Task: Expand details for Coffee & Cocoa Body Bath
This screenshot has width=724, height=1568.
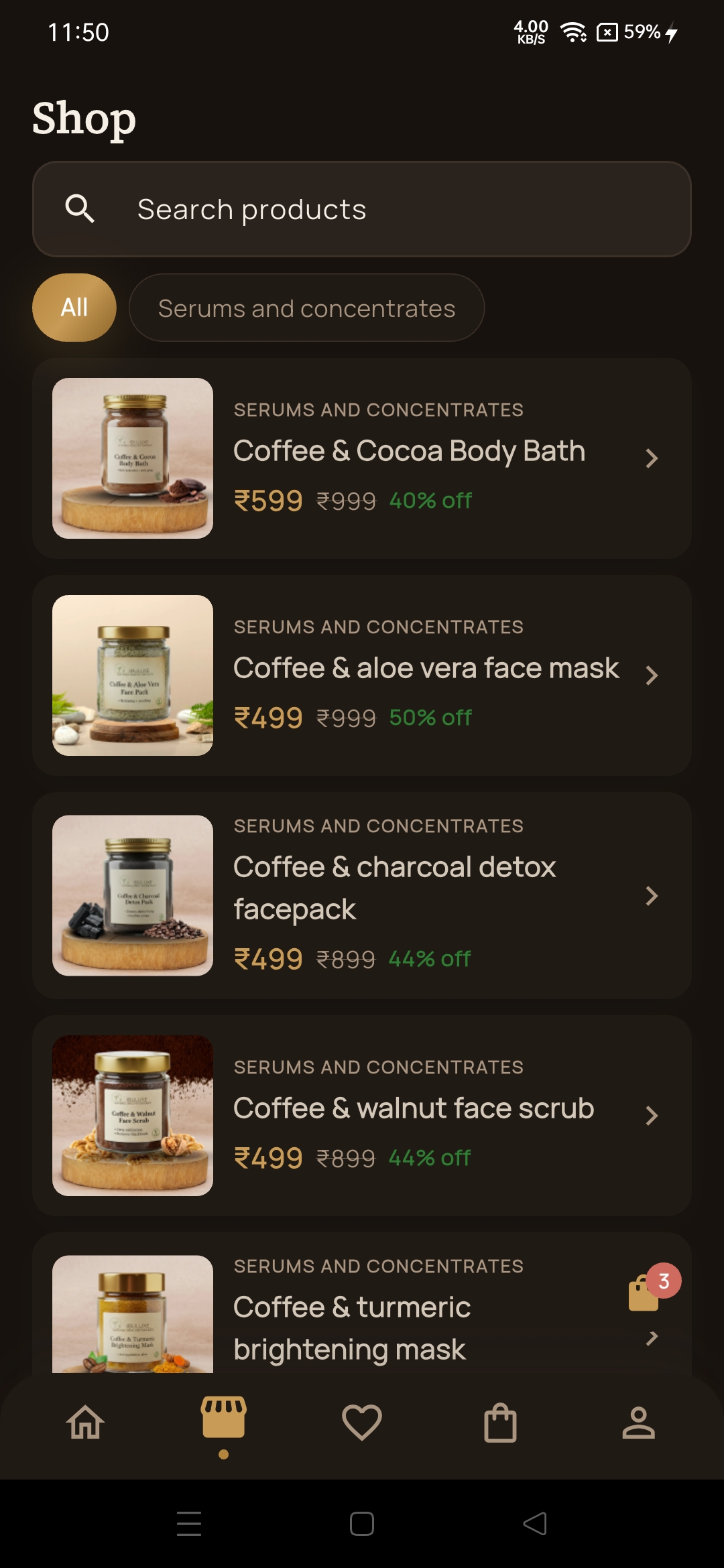Action: pyautogui.click(x=651, y=458)
